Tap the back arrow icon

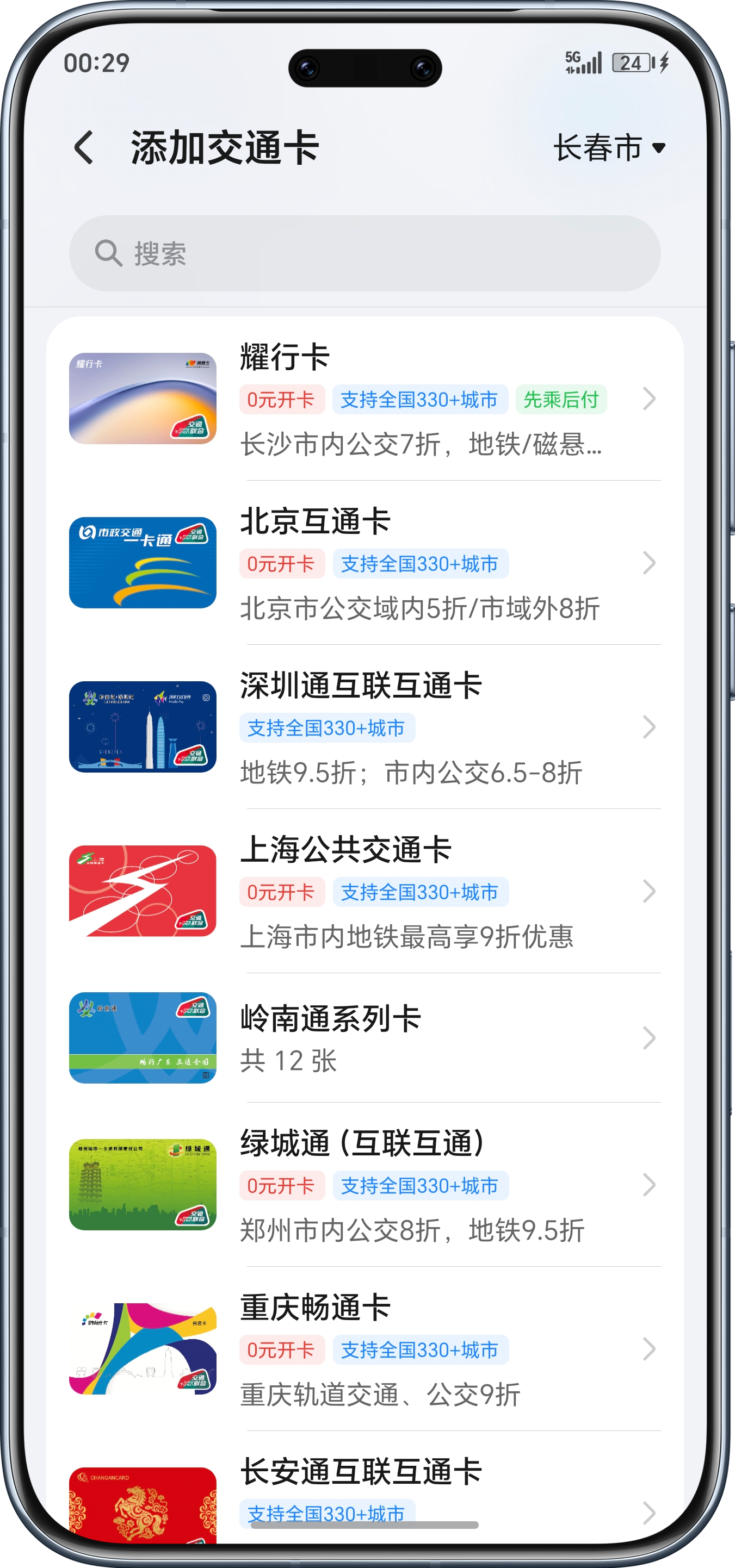[85, 148]
